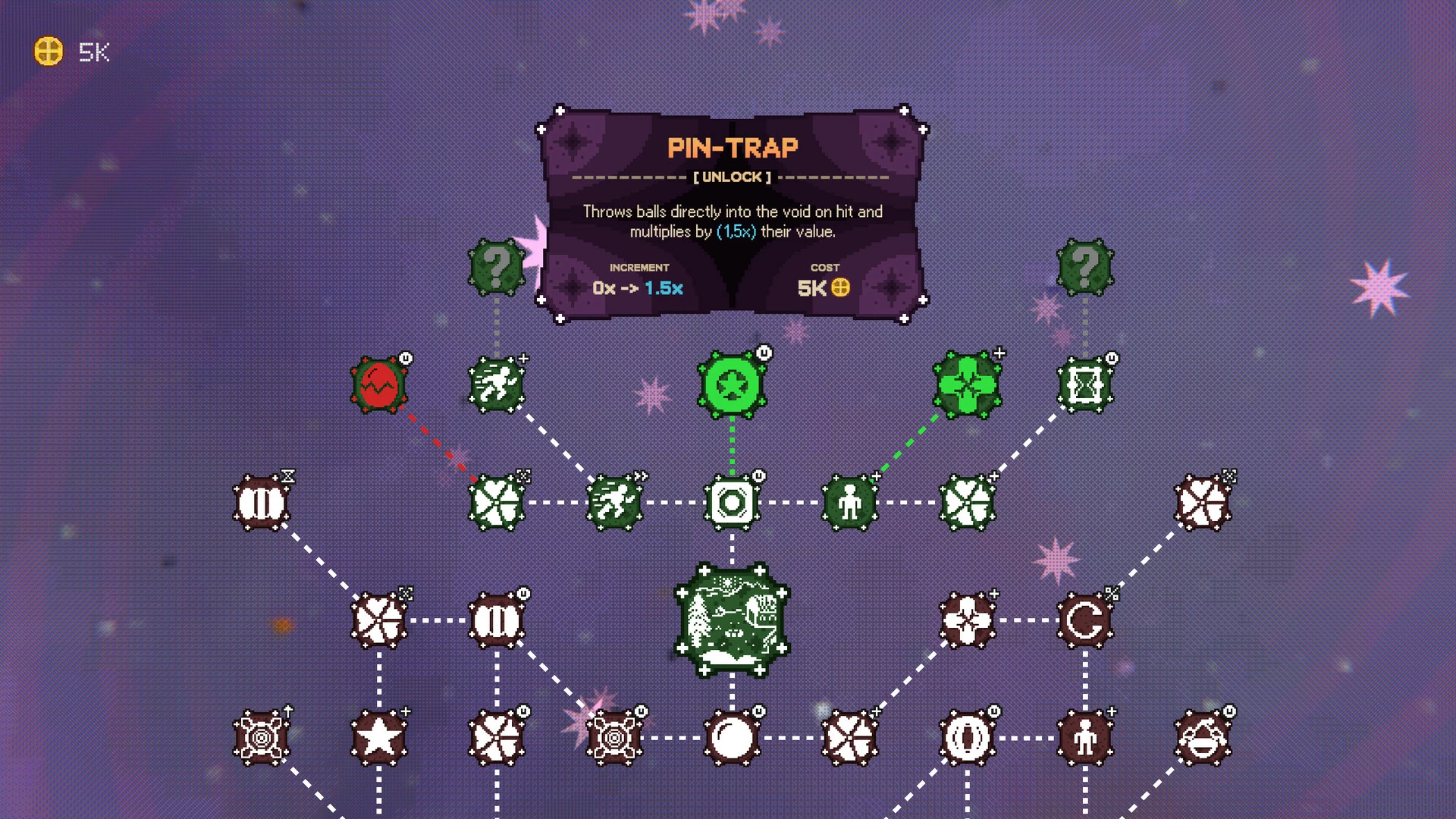Select the red cracked-egg upgrade node
The image size is (1456, 819).
point(378,385)
